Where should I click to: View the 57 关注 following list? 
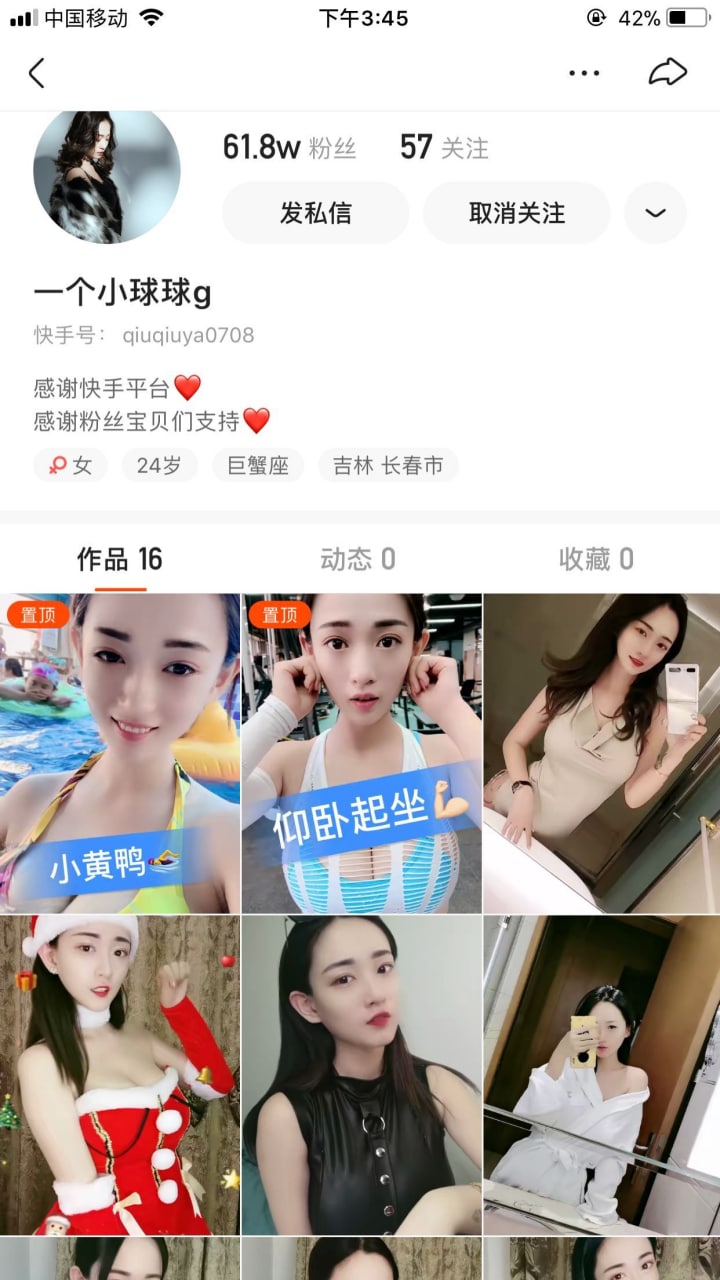coord(444,148)
